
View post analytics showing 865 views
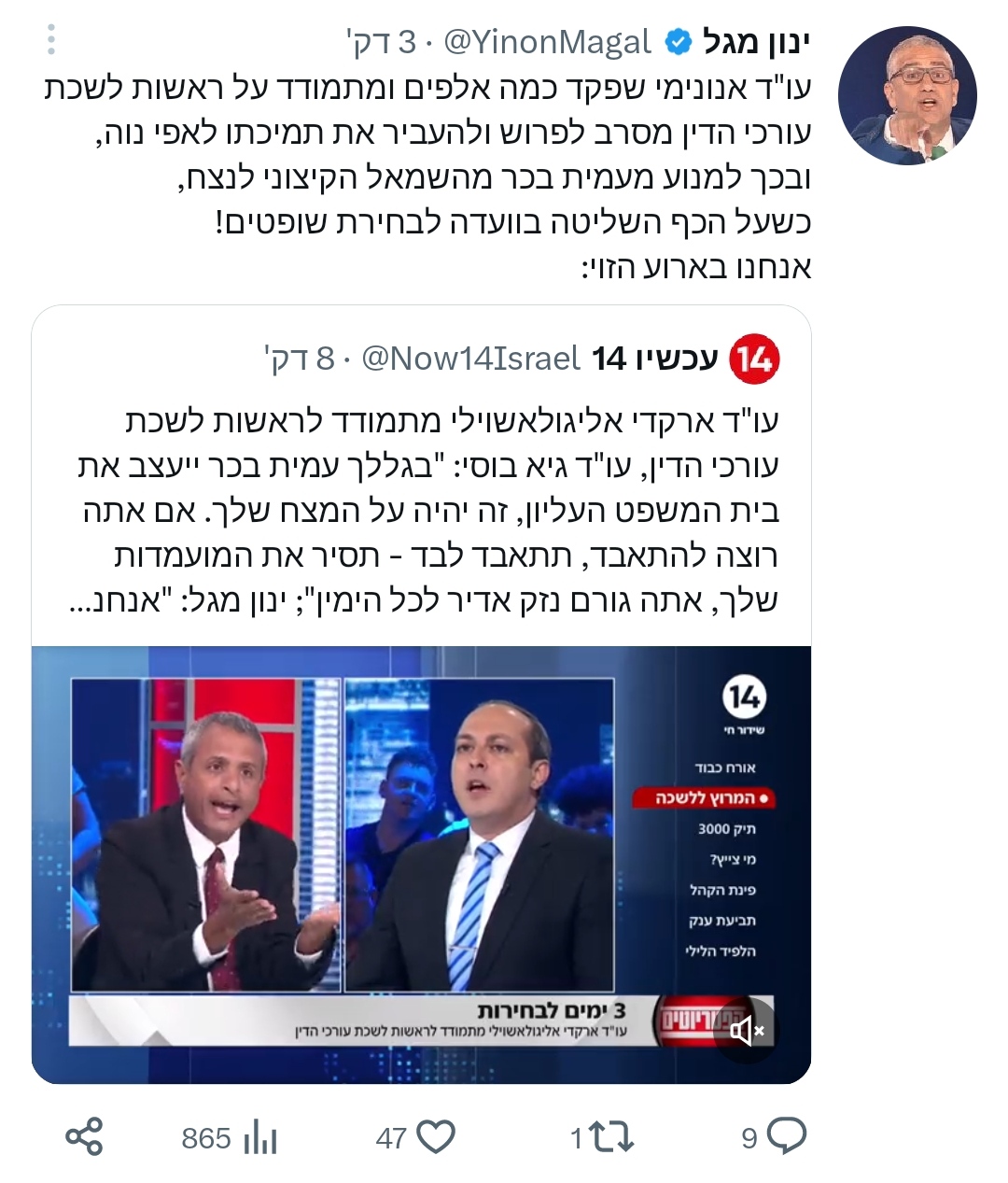click(x=259, y=1137)
